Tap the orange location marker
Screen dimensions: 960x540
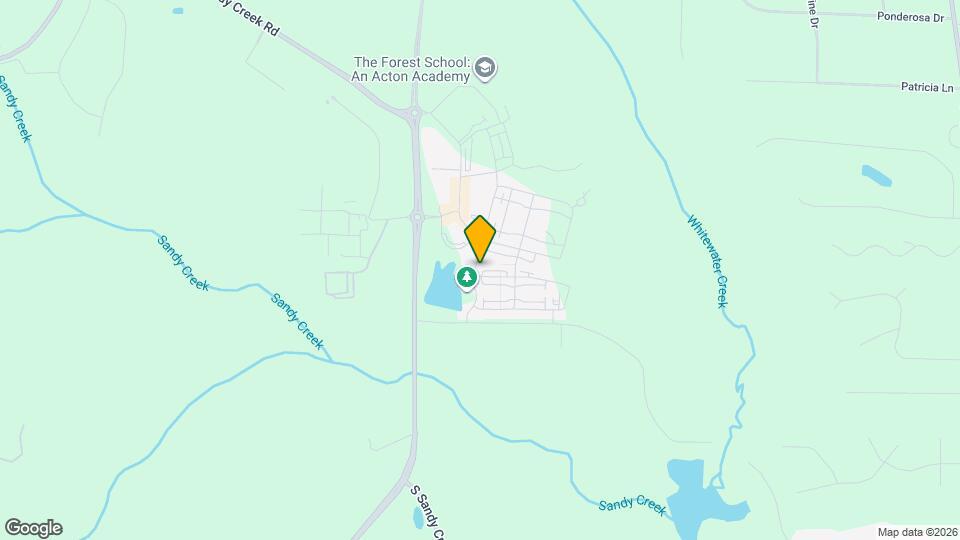[x=481, y=238]
